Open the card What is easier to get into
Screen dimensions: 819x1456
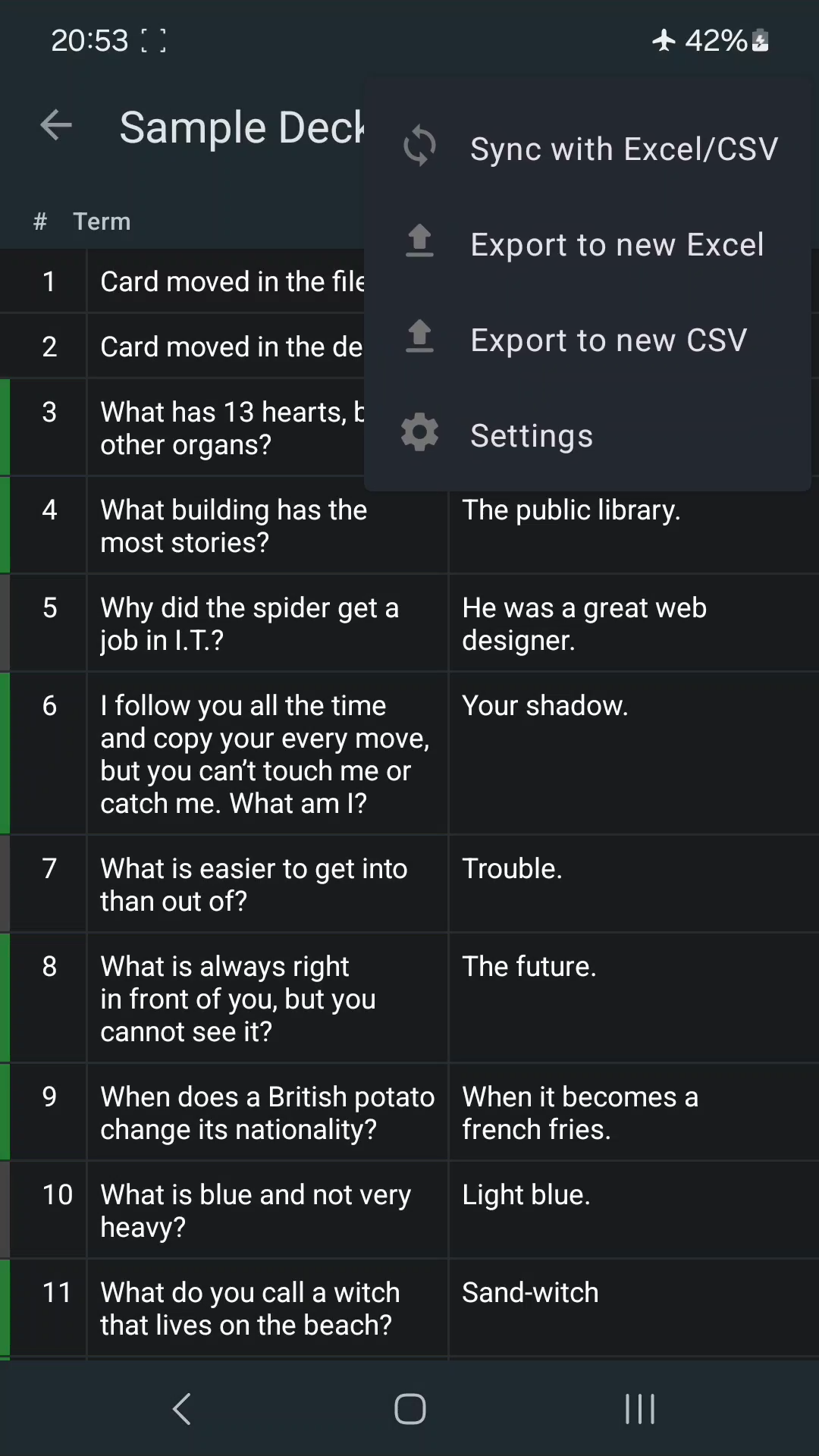pyautogui.click(x=409, y=884)
